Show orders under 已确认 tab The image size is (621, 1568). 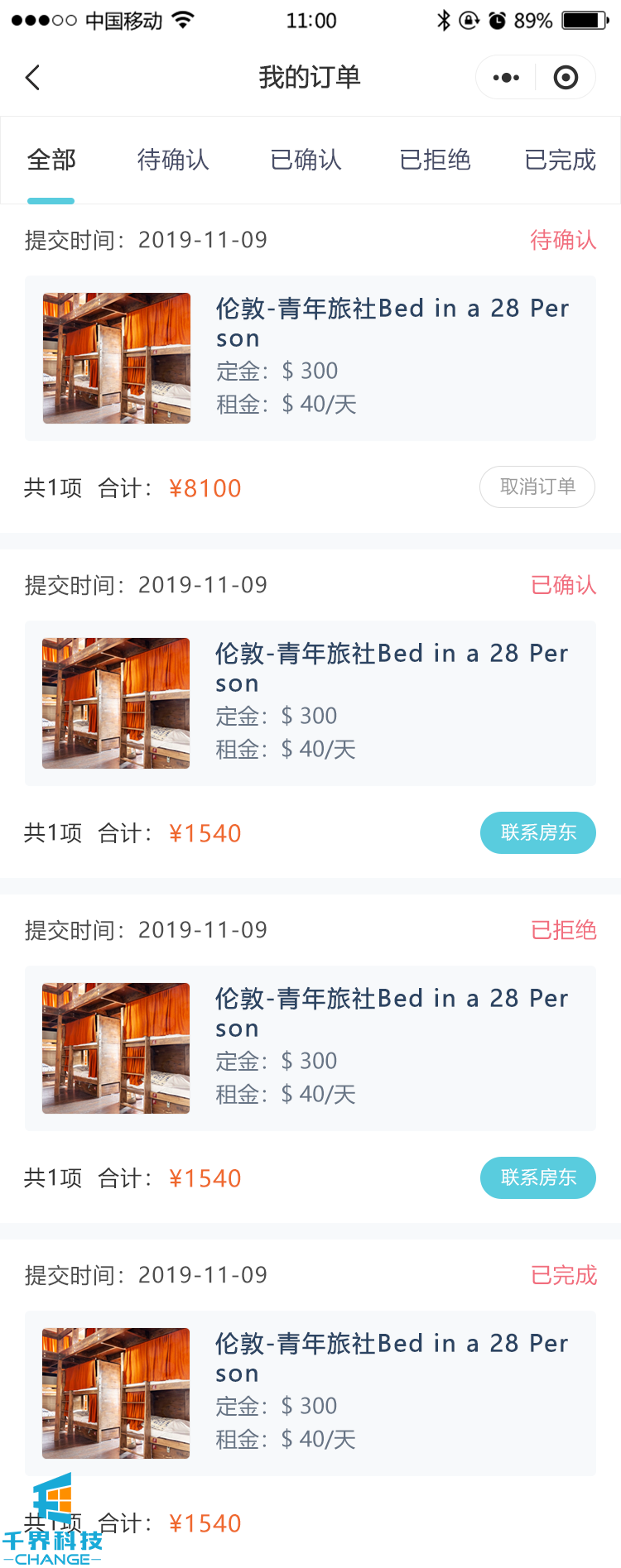tap(306, 160)
